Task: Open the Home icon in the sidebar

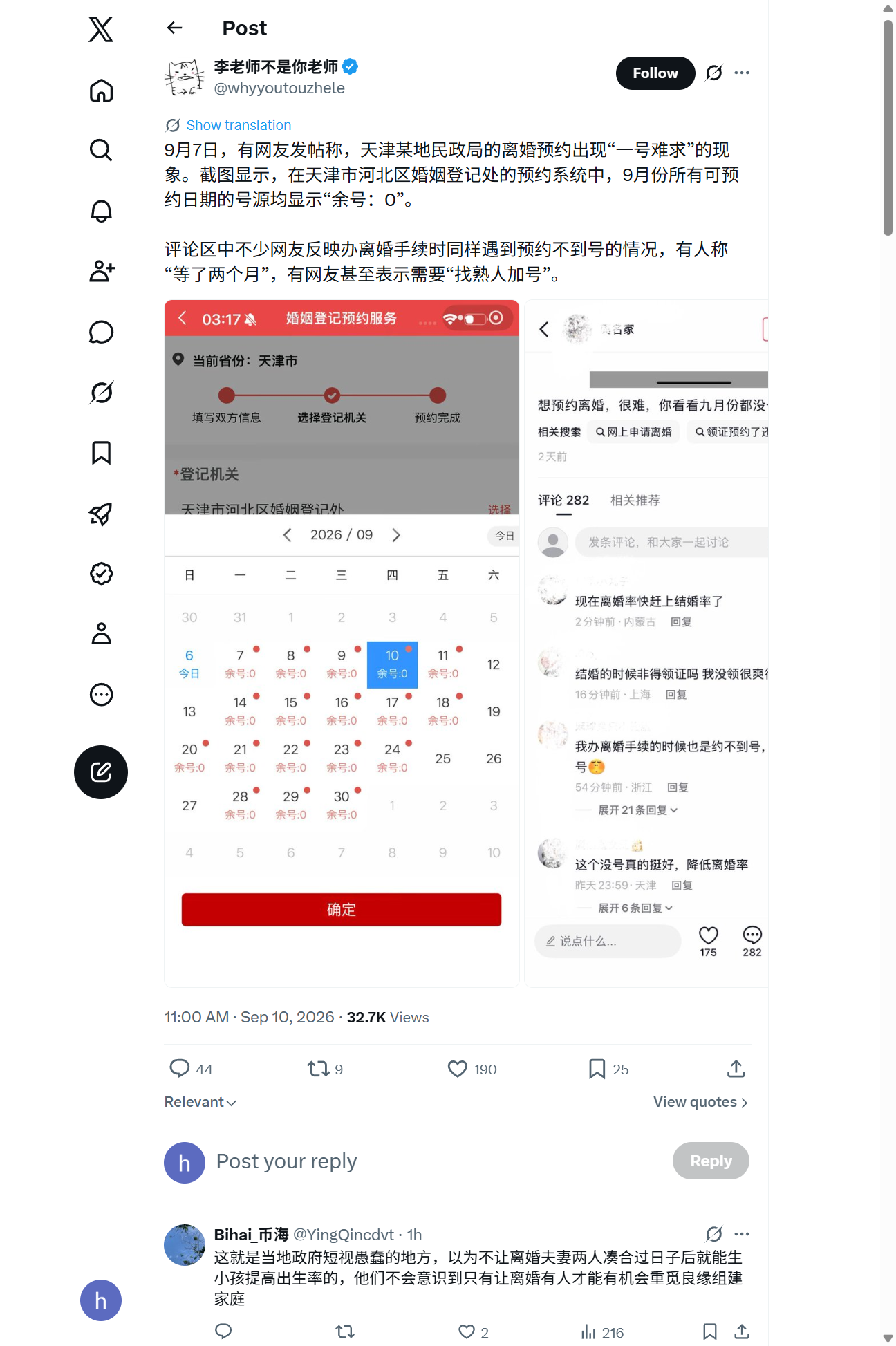Action: pos(101,90)
